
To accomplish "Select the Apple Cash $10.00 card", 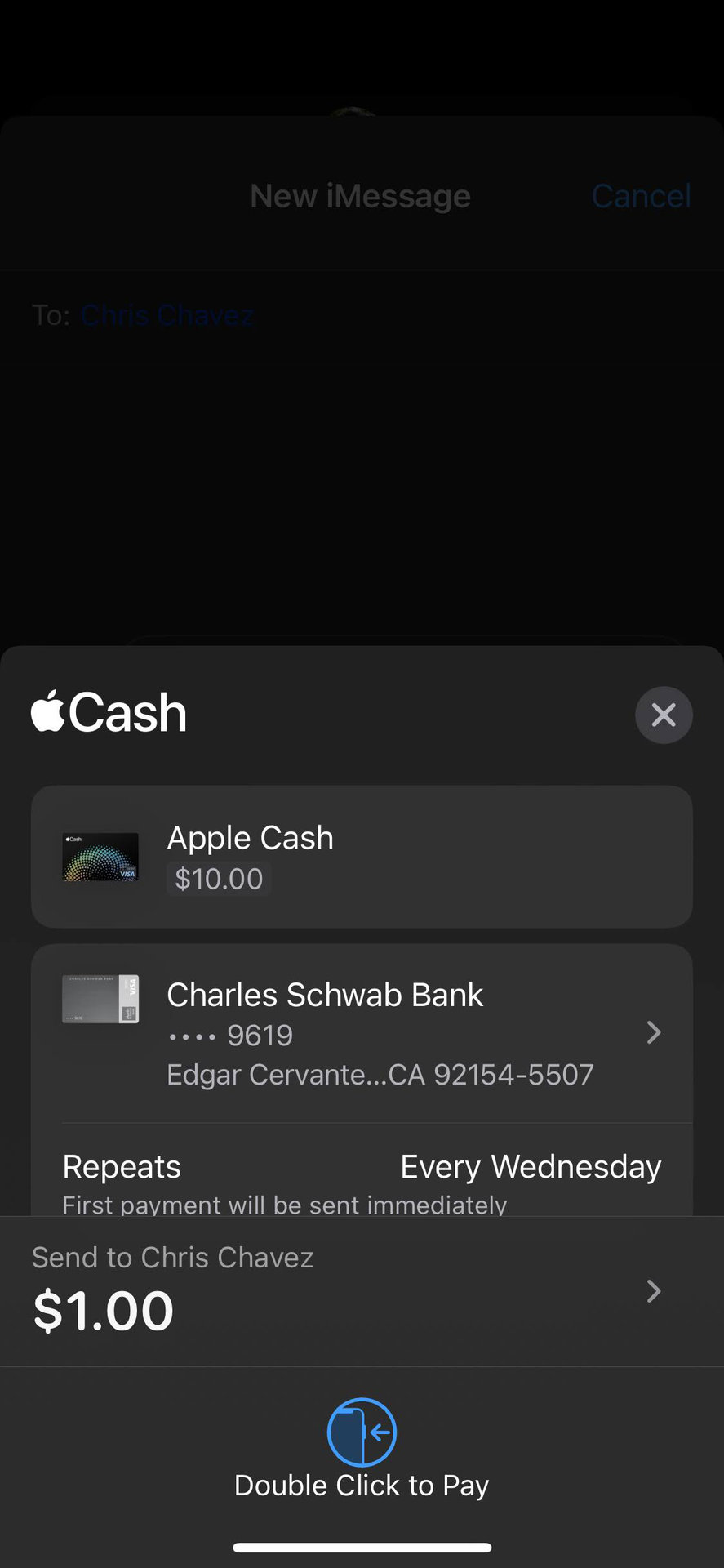I will [x=362, y=857].
